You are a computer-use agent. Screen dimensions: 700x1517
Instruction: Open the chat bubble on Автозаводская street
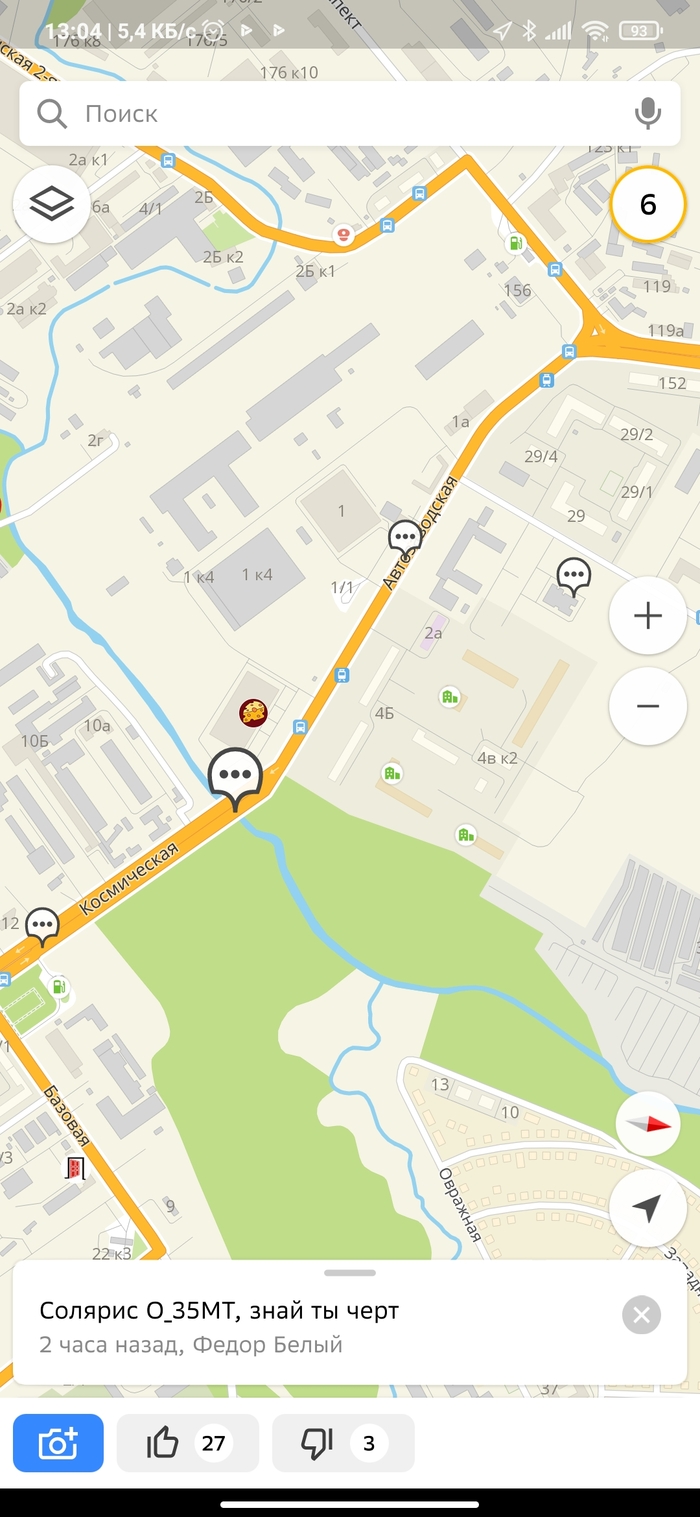coord(405,539)
